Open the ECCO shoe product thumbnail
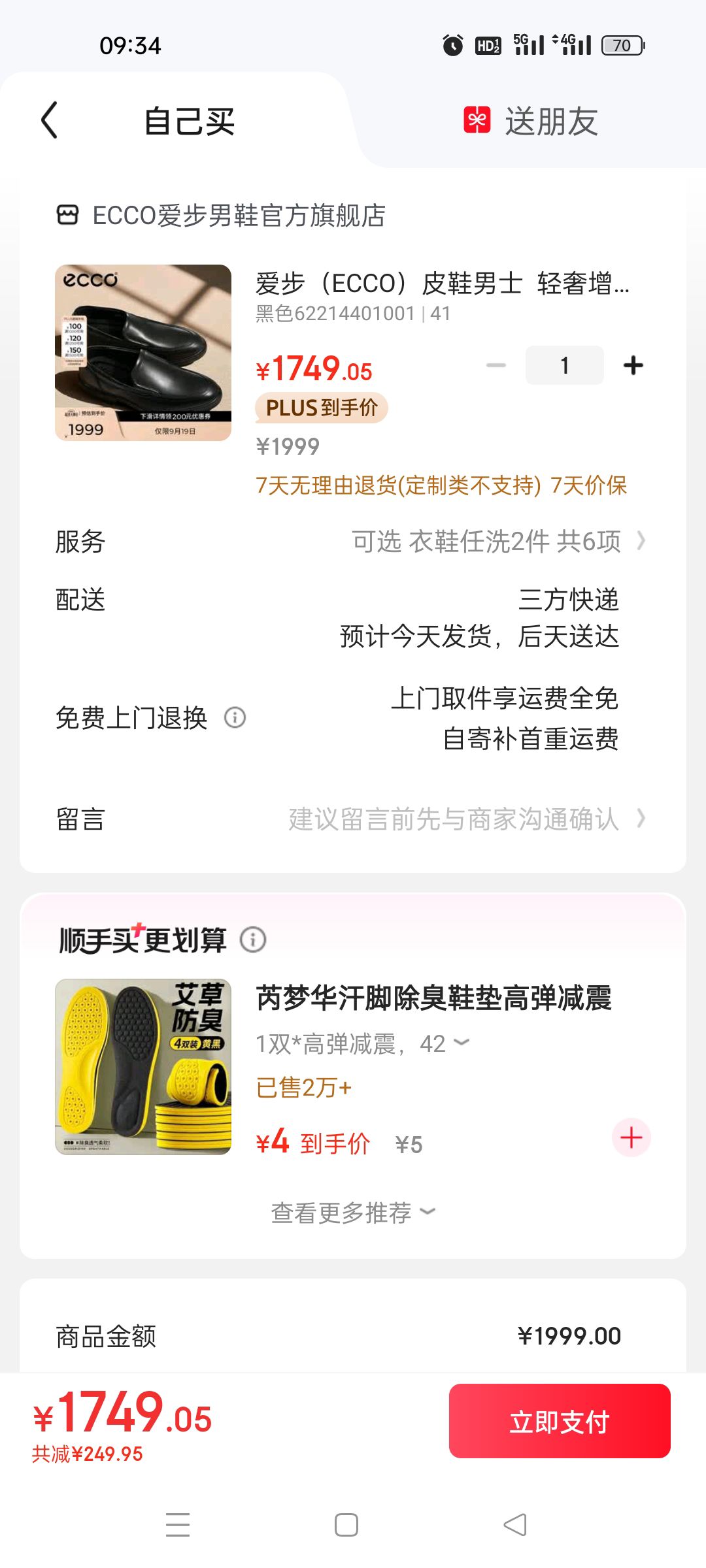This screenshot has width=706, height=1568. [x=143, y=353]
